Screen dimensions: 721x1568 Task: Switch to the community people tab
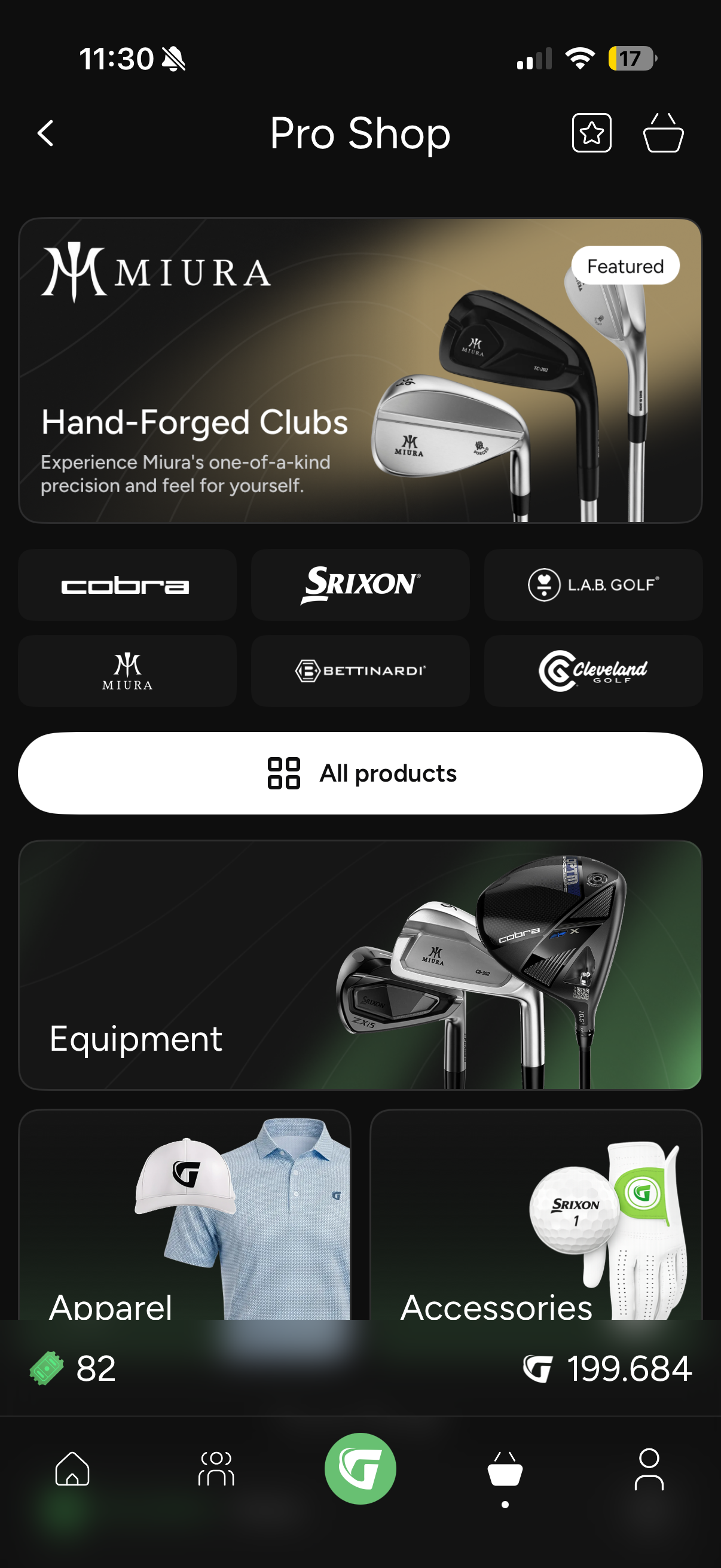pos(216,1469)
